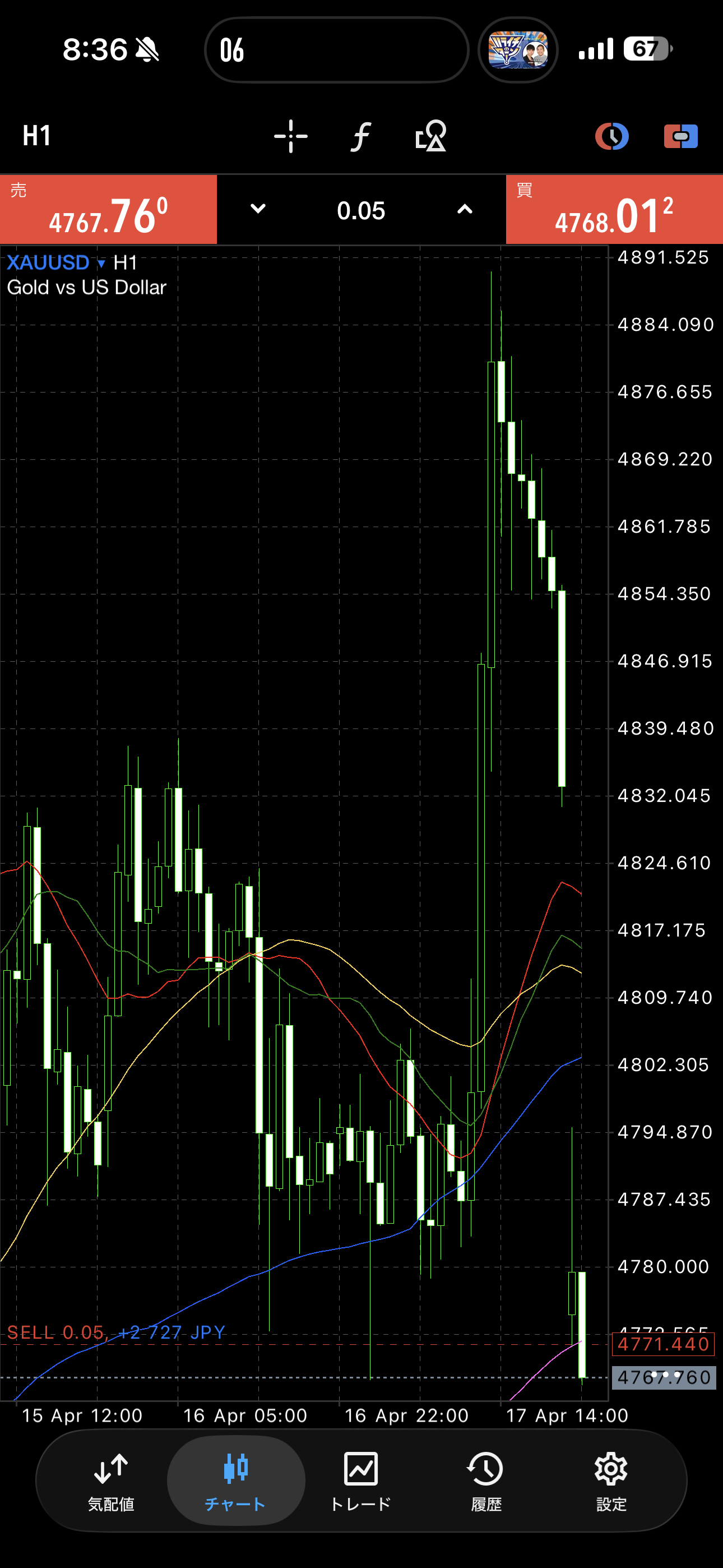Image resolution: width=723 pixels, height=1568 pixels.
Task: Open the drawing objects tool
Action: (430, 136)
